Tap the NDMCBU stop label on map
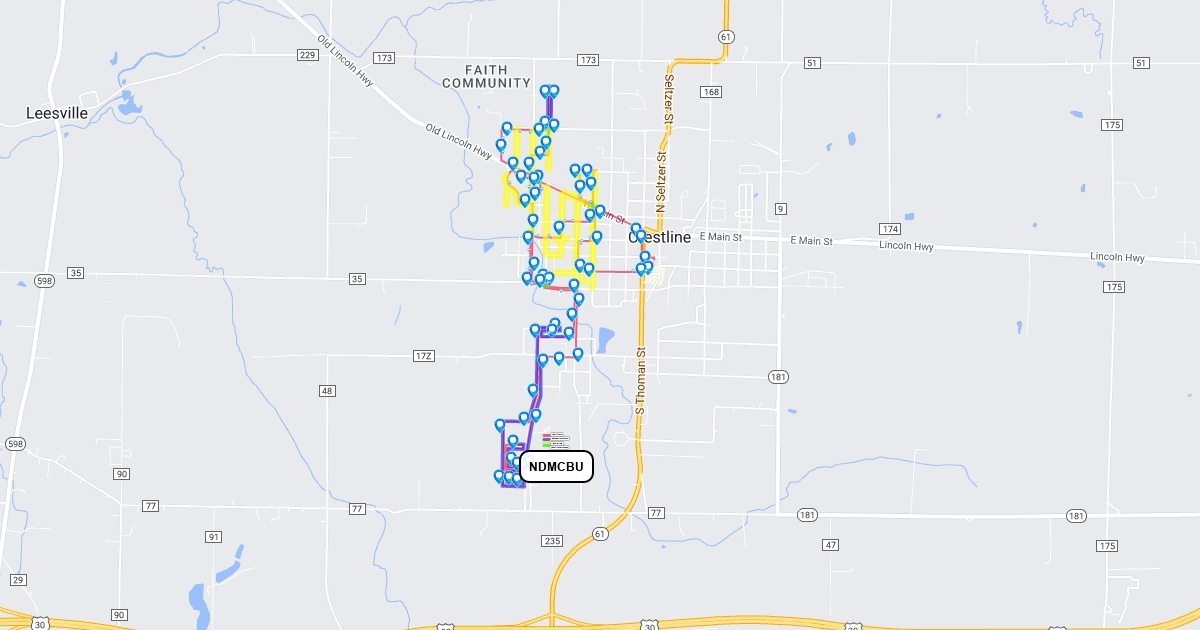1200x630 pixels. tap(557, 467)
